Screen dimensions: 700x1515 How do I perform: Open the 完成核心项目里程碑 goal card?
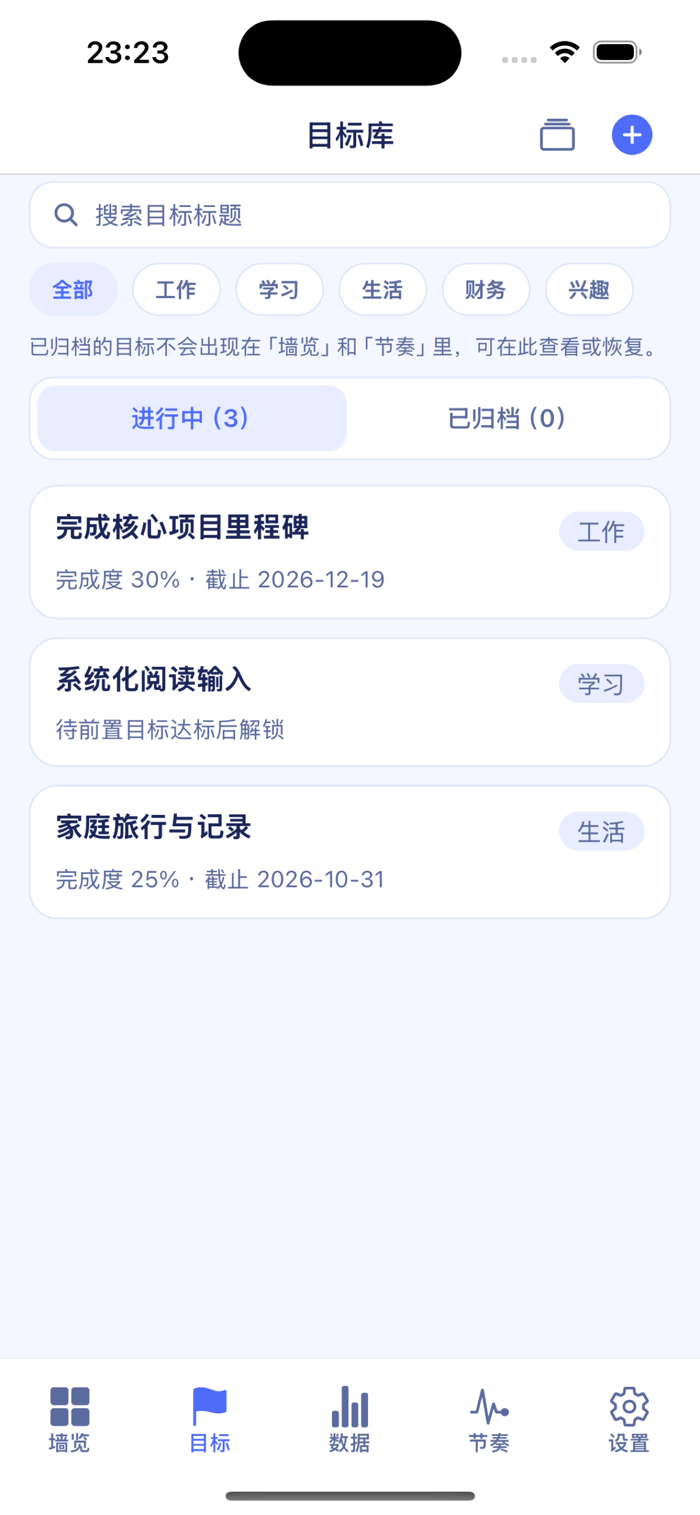coord(350,552)
